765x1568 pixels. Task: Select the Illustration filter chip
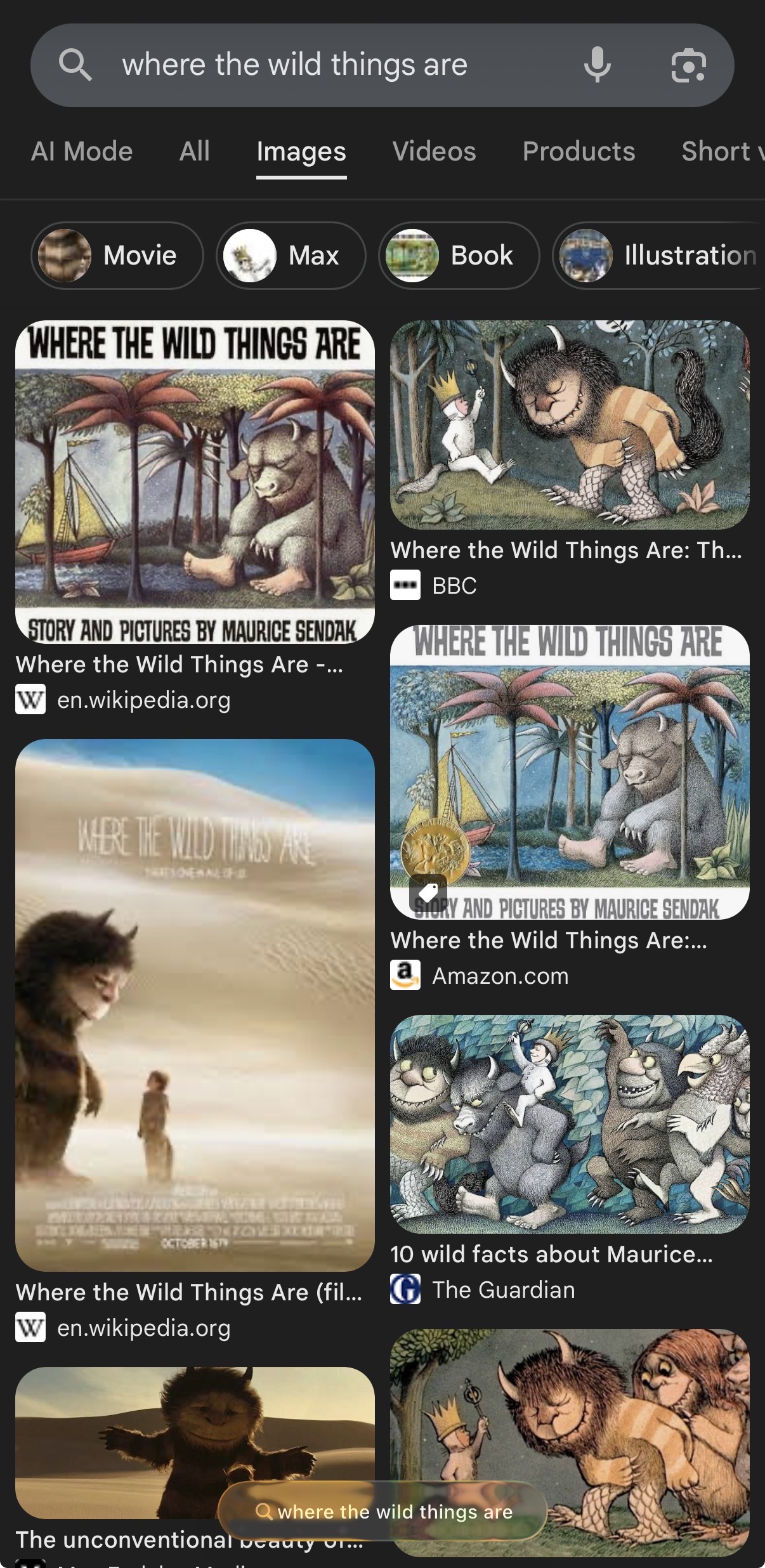tap(660, 256)
